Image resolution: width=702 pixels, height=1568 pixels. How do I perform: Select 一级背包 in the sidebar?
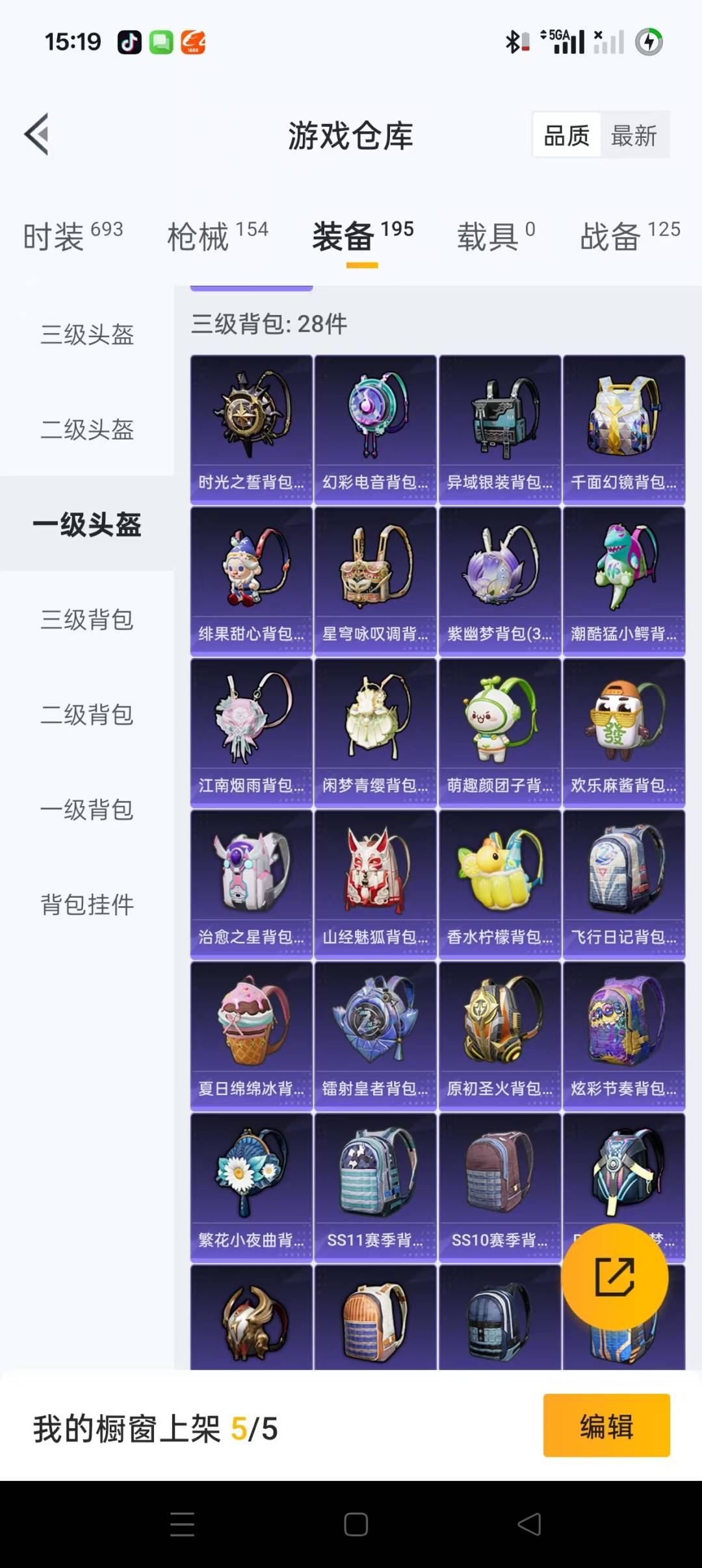(x=87, y=809)
